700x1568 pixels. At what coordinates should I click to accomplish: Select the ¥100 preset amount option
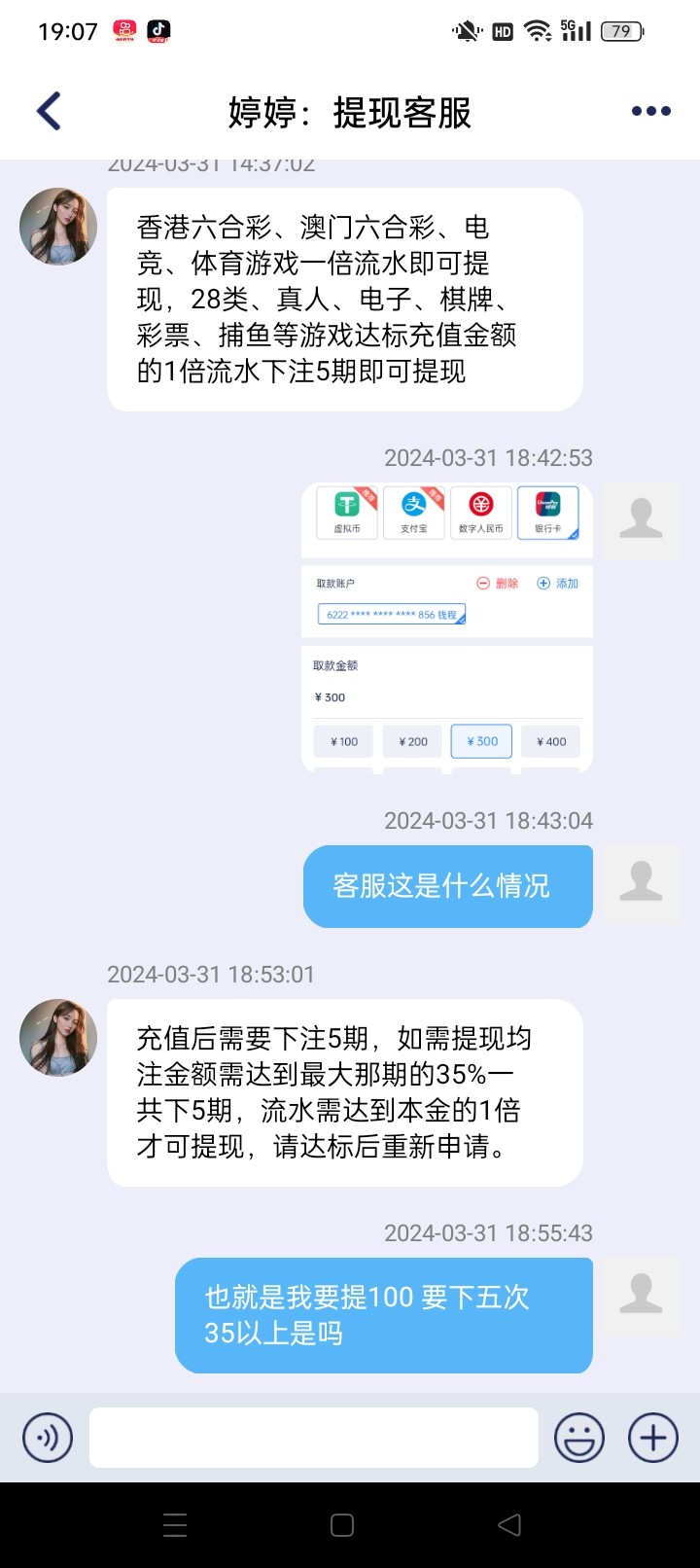(342, 741)
